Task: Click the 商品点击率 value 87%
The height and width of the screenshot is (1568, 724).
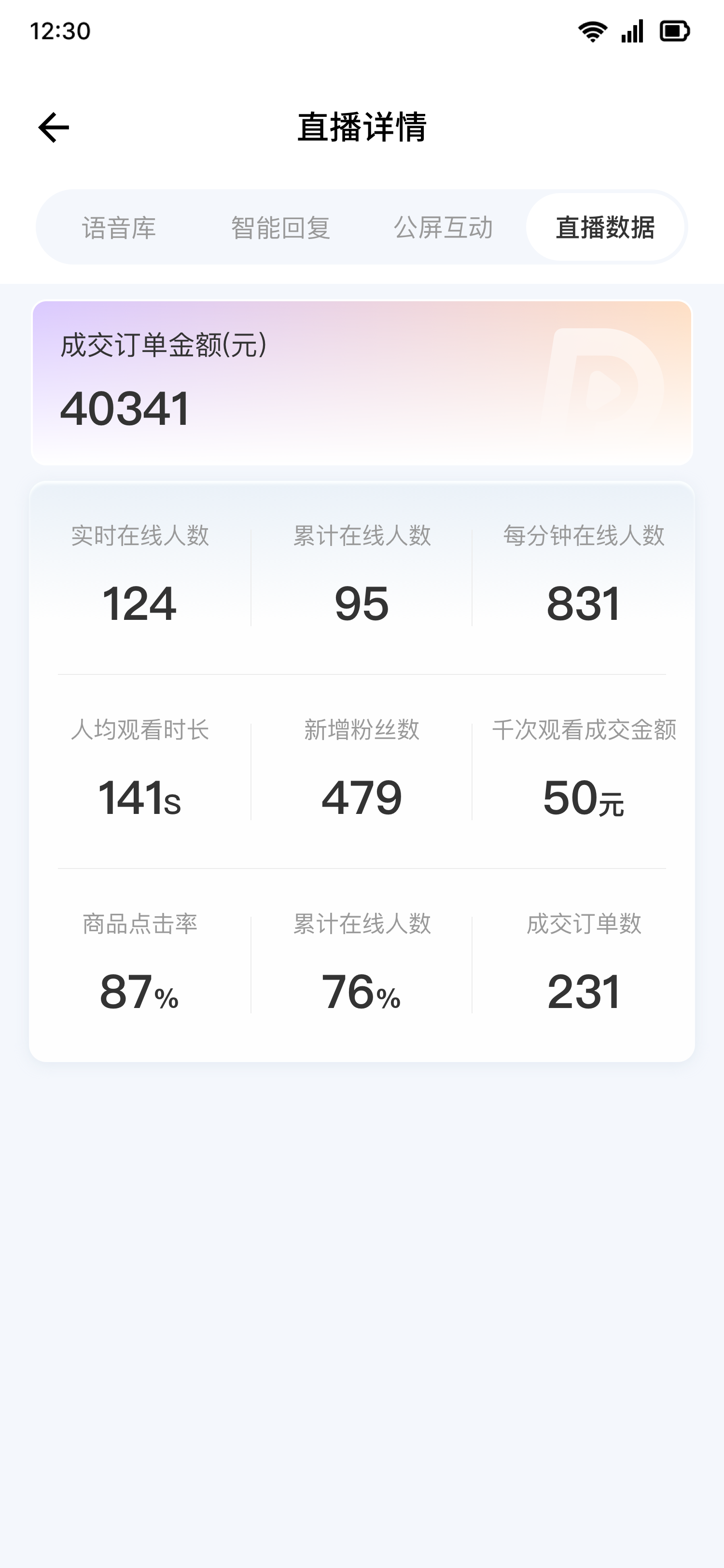Action: (139, 990)
